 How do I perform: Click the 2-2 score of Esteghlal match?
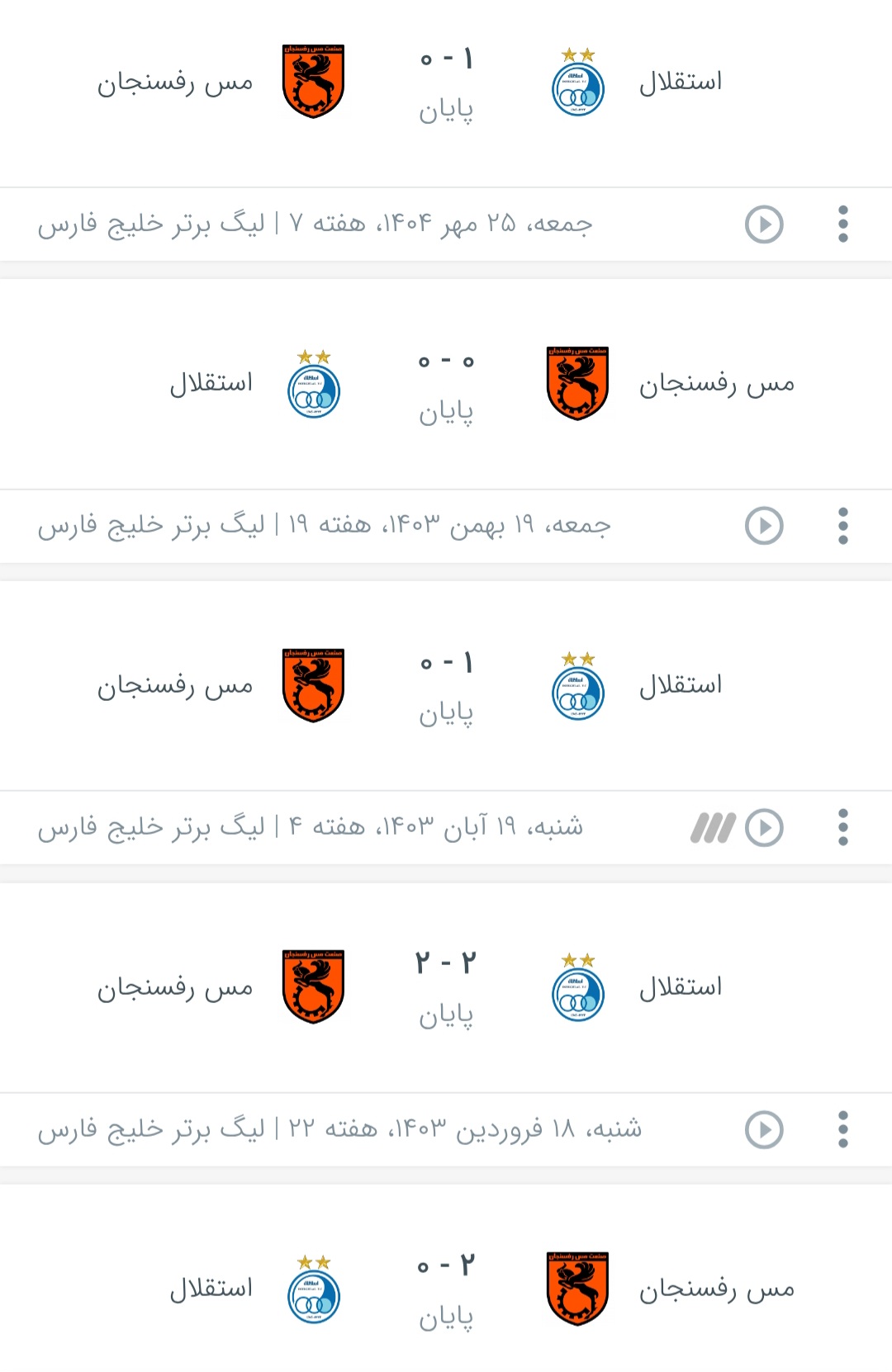tap(446, 960)
